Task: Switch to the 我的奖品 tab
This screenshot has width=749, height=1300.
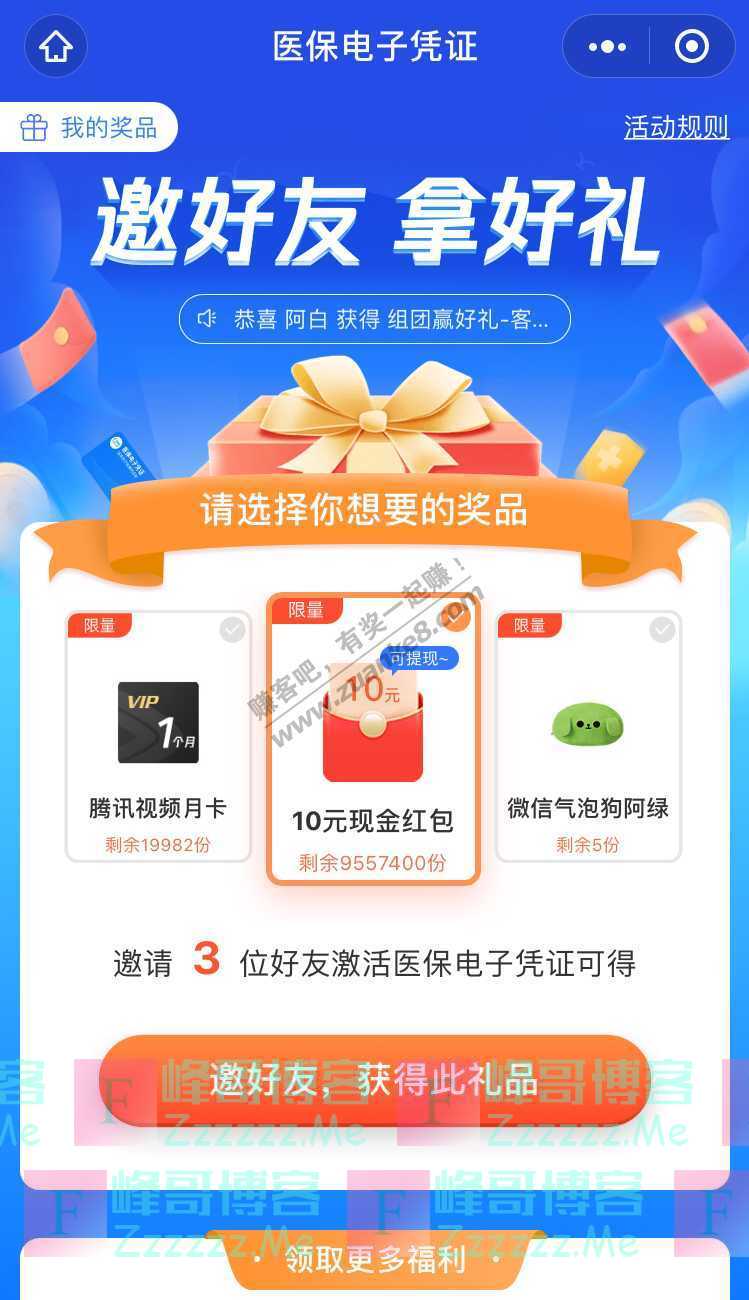Action: [88, 126]
